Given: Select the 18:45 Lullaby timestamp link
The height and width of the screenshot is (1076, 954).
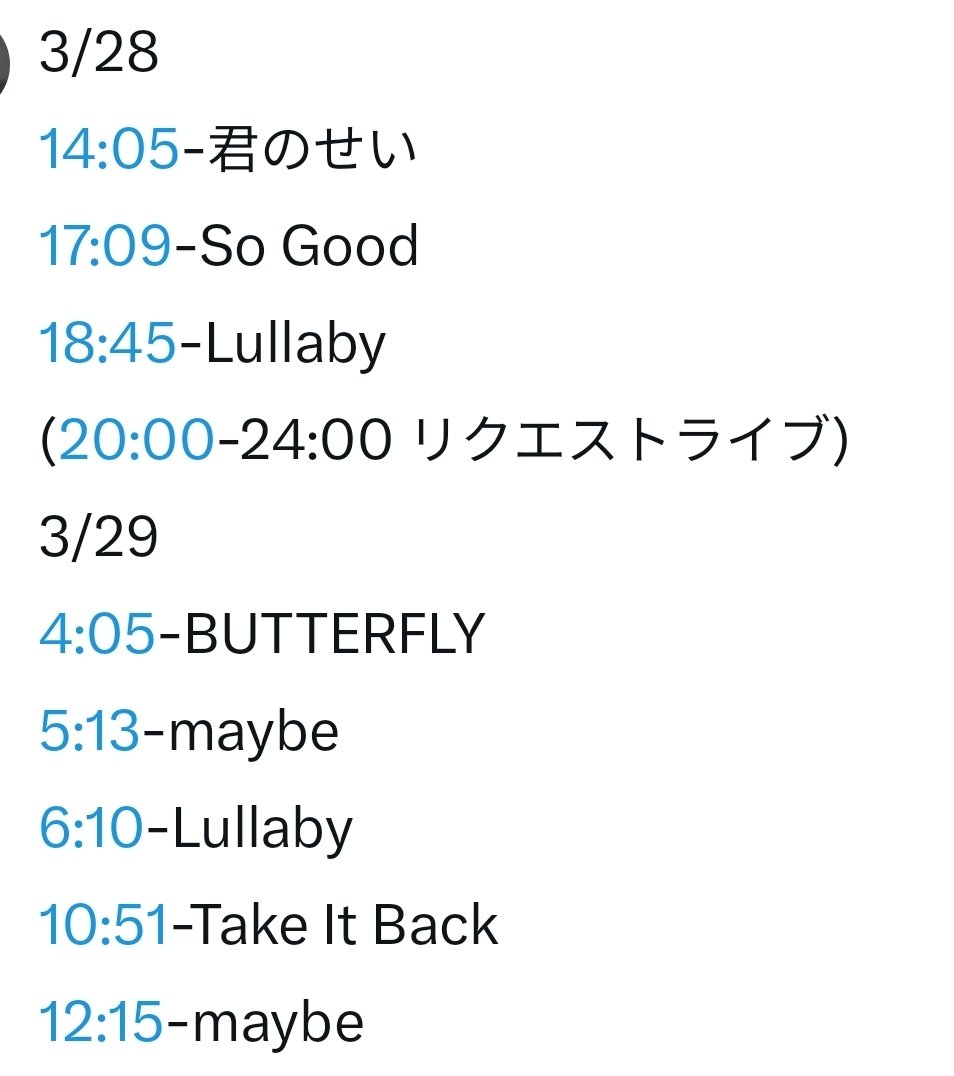Looking at the screenshot, I should [x=108, y=344].
